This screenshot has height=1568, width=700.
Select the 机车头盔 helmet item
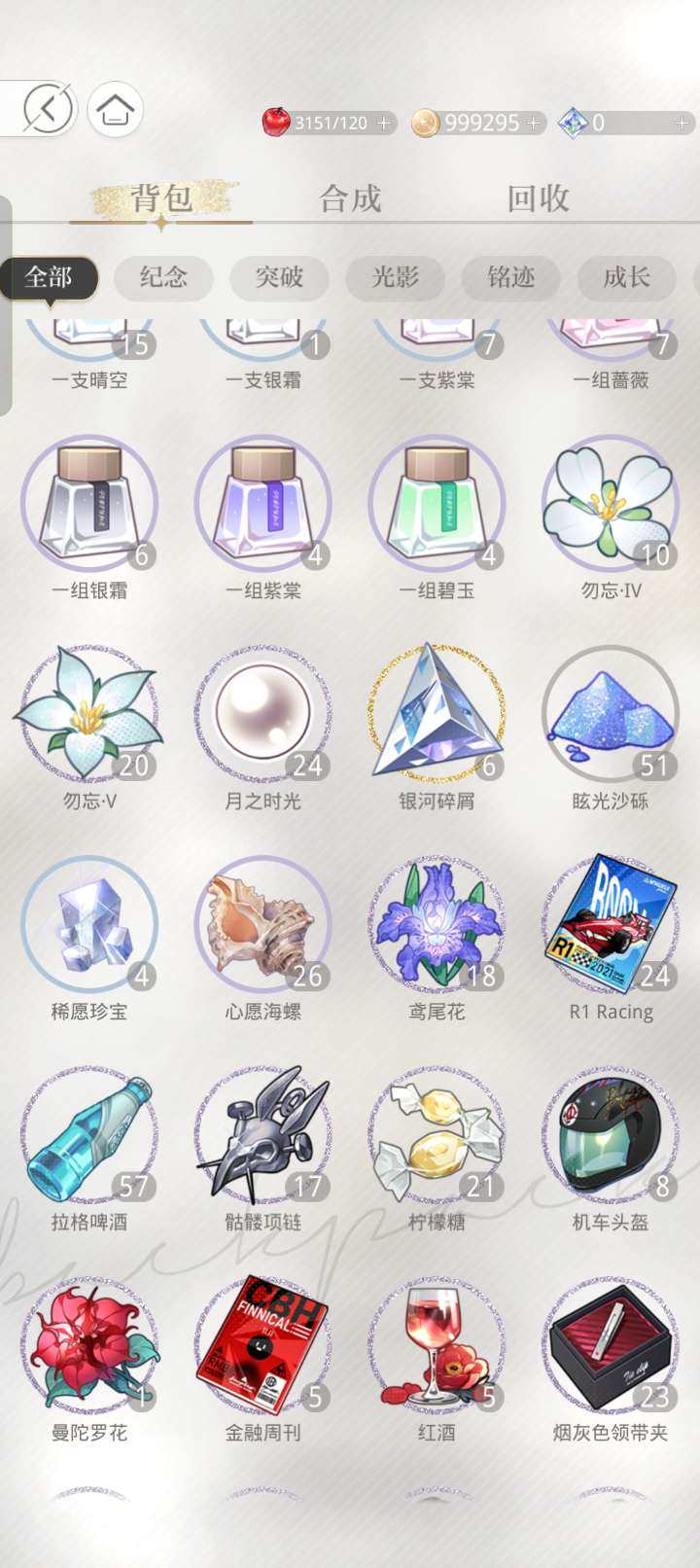point(611,1140)
